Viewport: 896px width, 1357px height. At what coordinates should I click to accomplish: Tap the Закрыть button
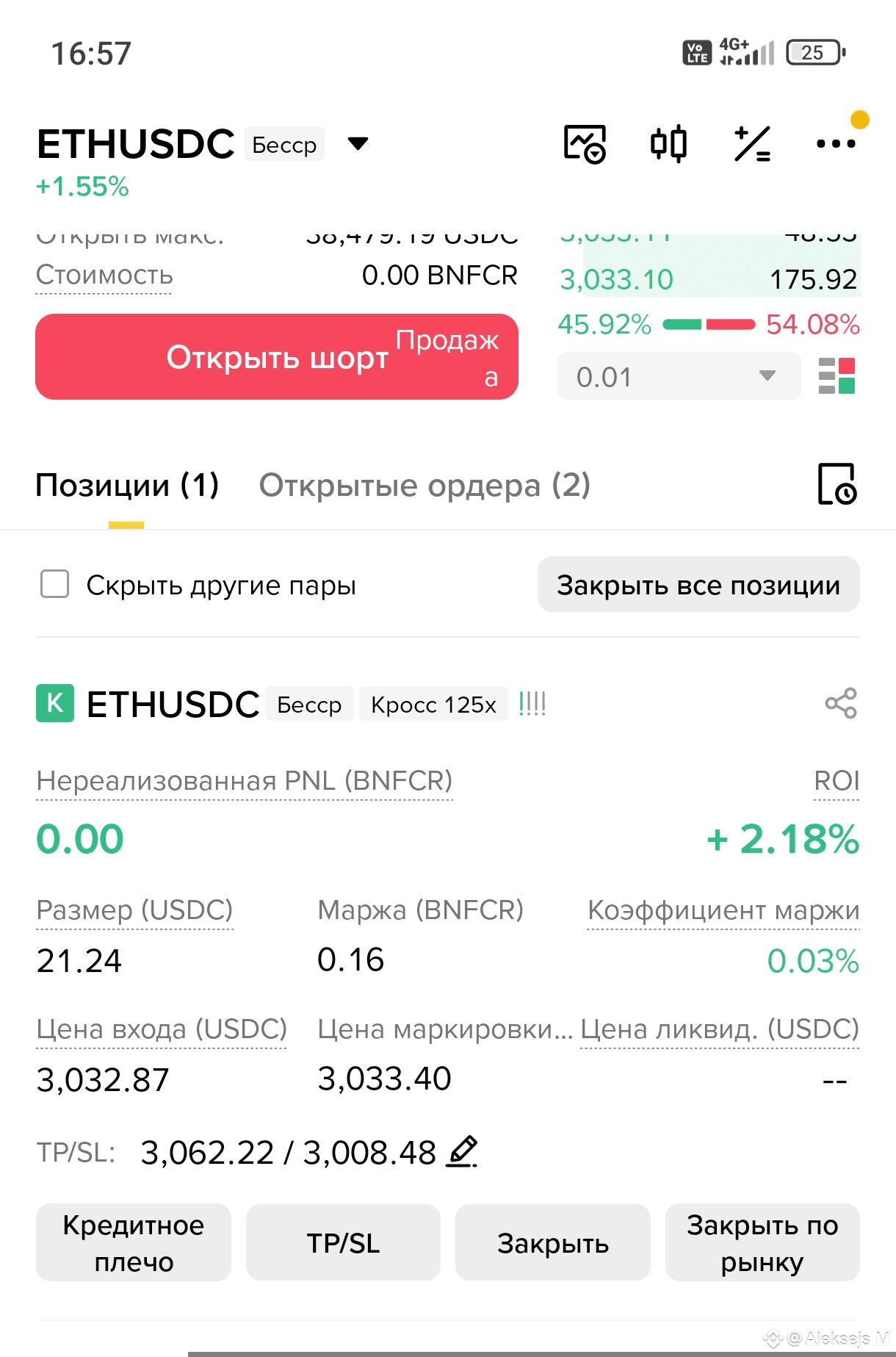552,1243
